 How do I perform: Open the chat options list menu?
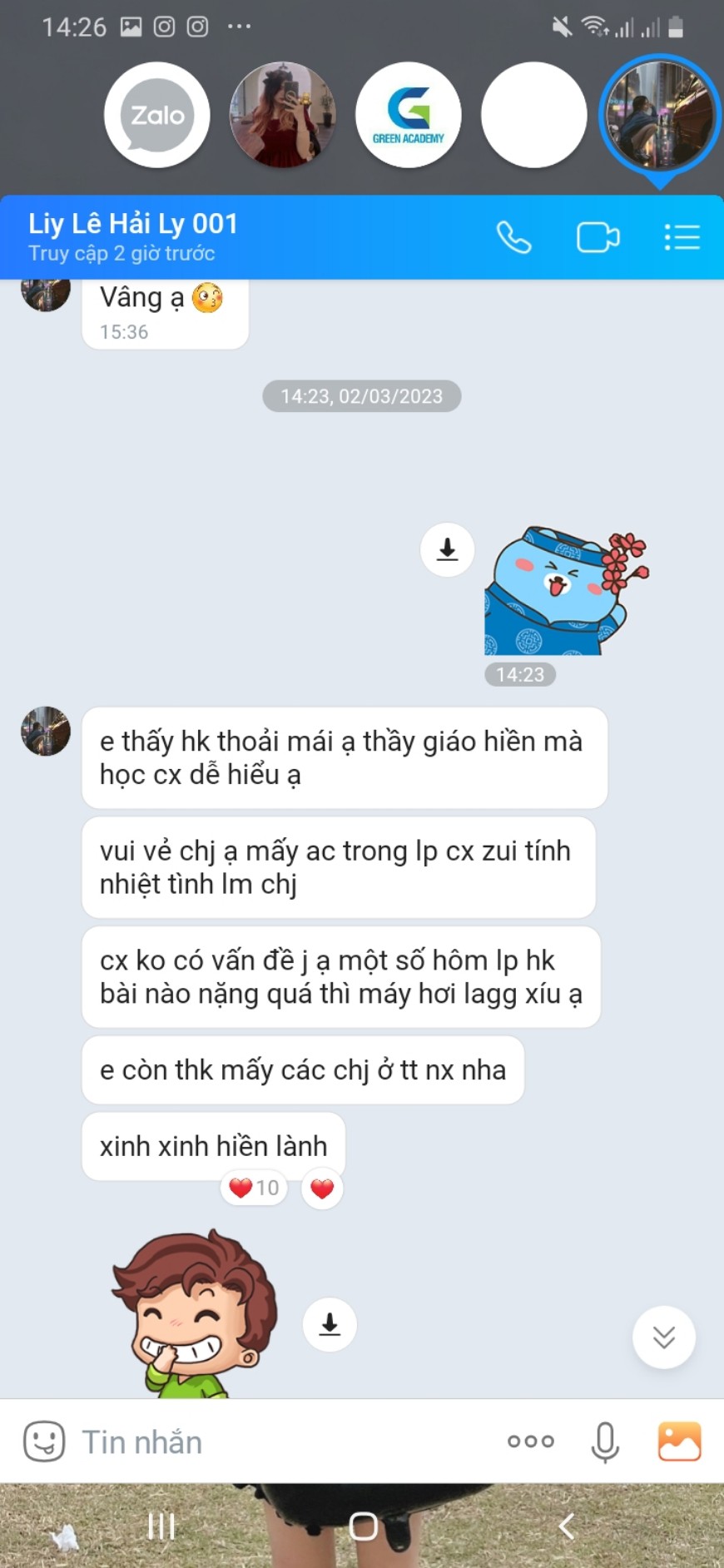[682, 238]
